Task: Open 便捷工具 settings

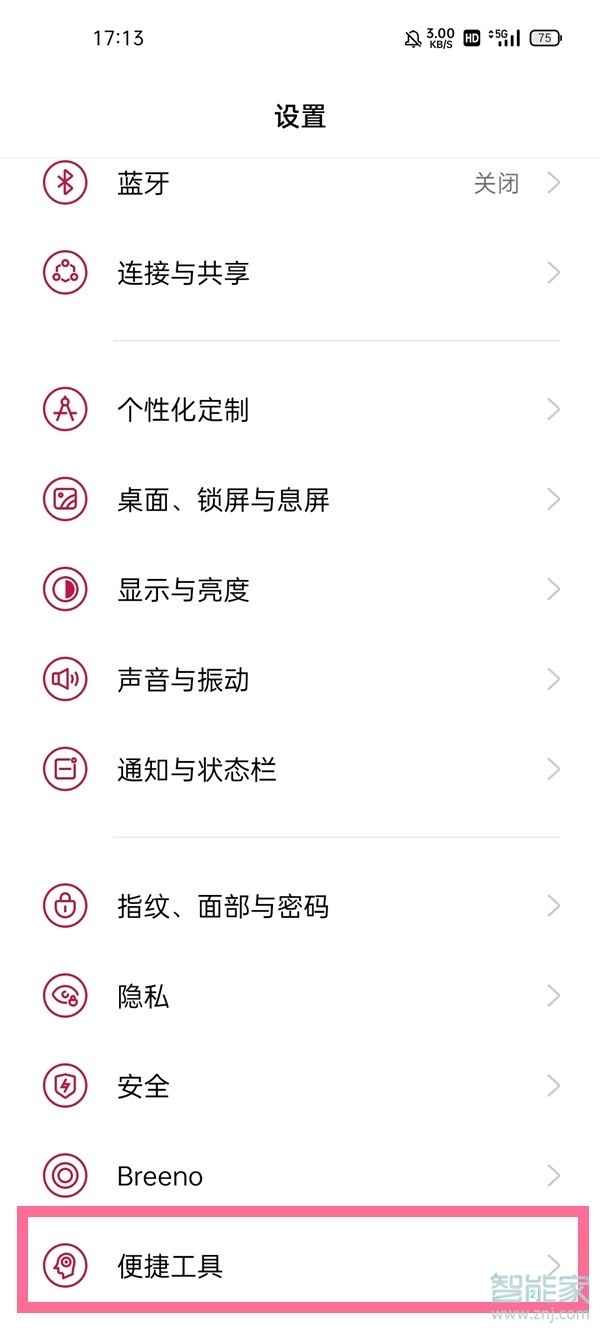Action: coord(300,1266)
